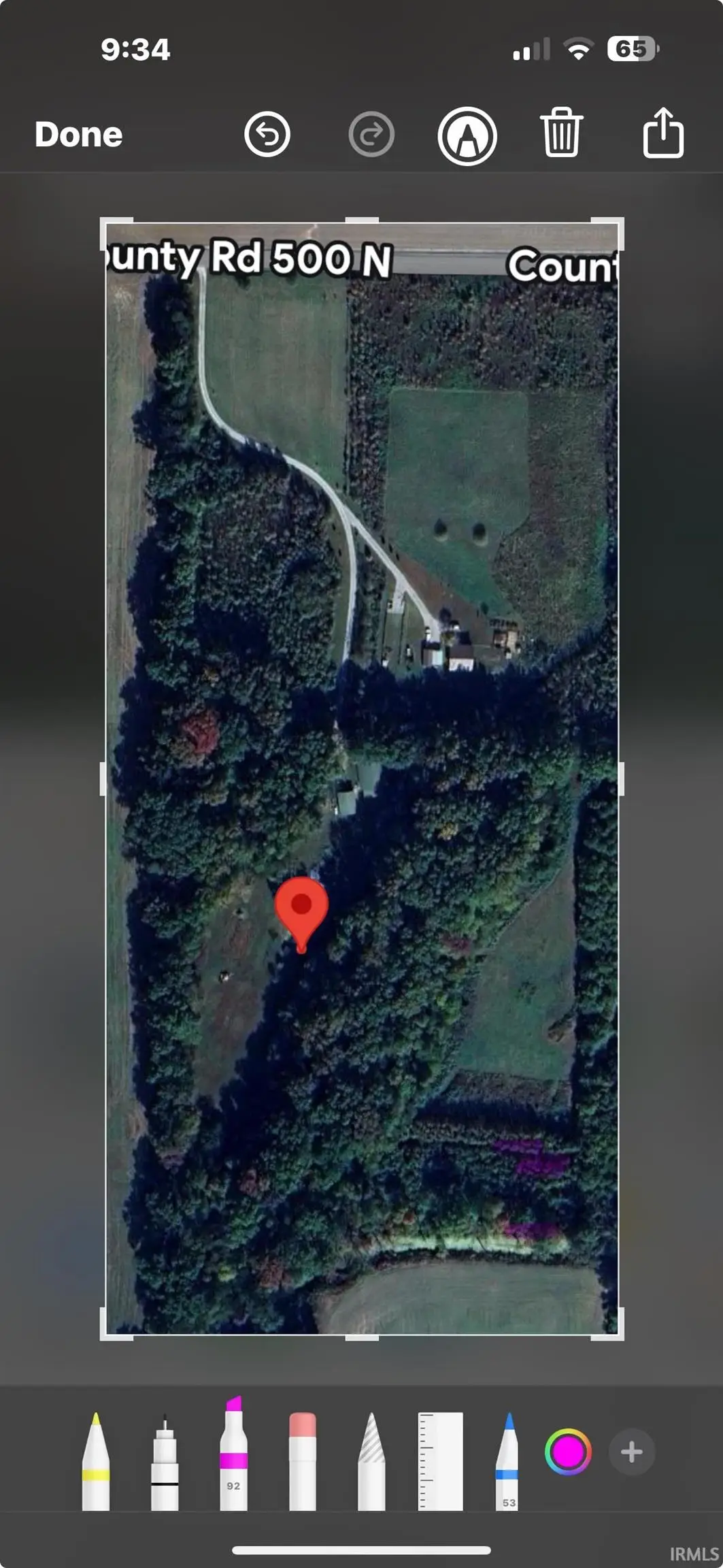This screenshot has width=723, height=1568.
Task: Select the yellow-banded pen tool
Action: tap(96, 1463)
